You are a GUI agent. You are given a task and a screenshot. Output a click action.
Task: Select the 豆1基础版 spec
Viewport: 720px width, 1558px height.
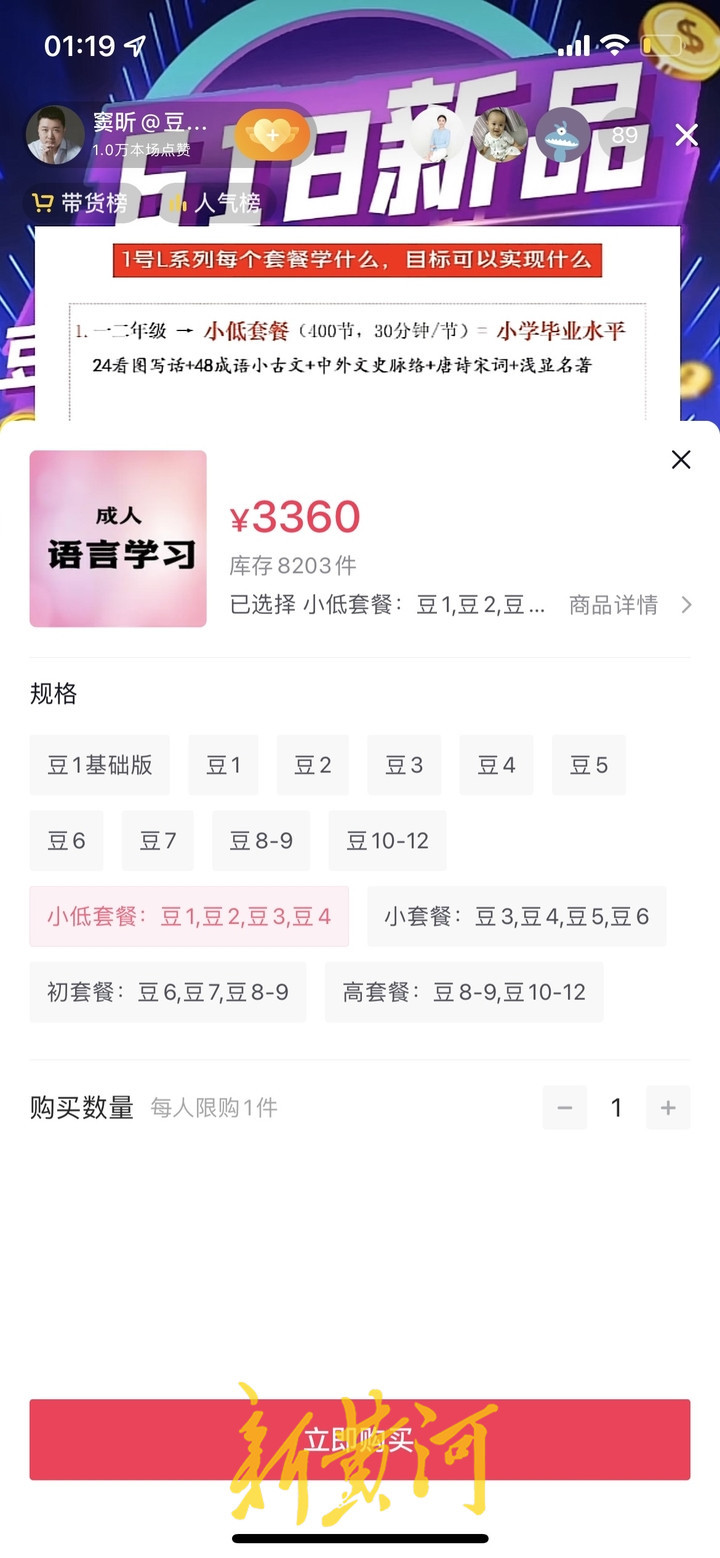pyautogui.click(x=99, y=765)
